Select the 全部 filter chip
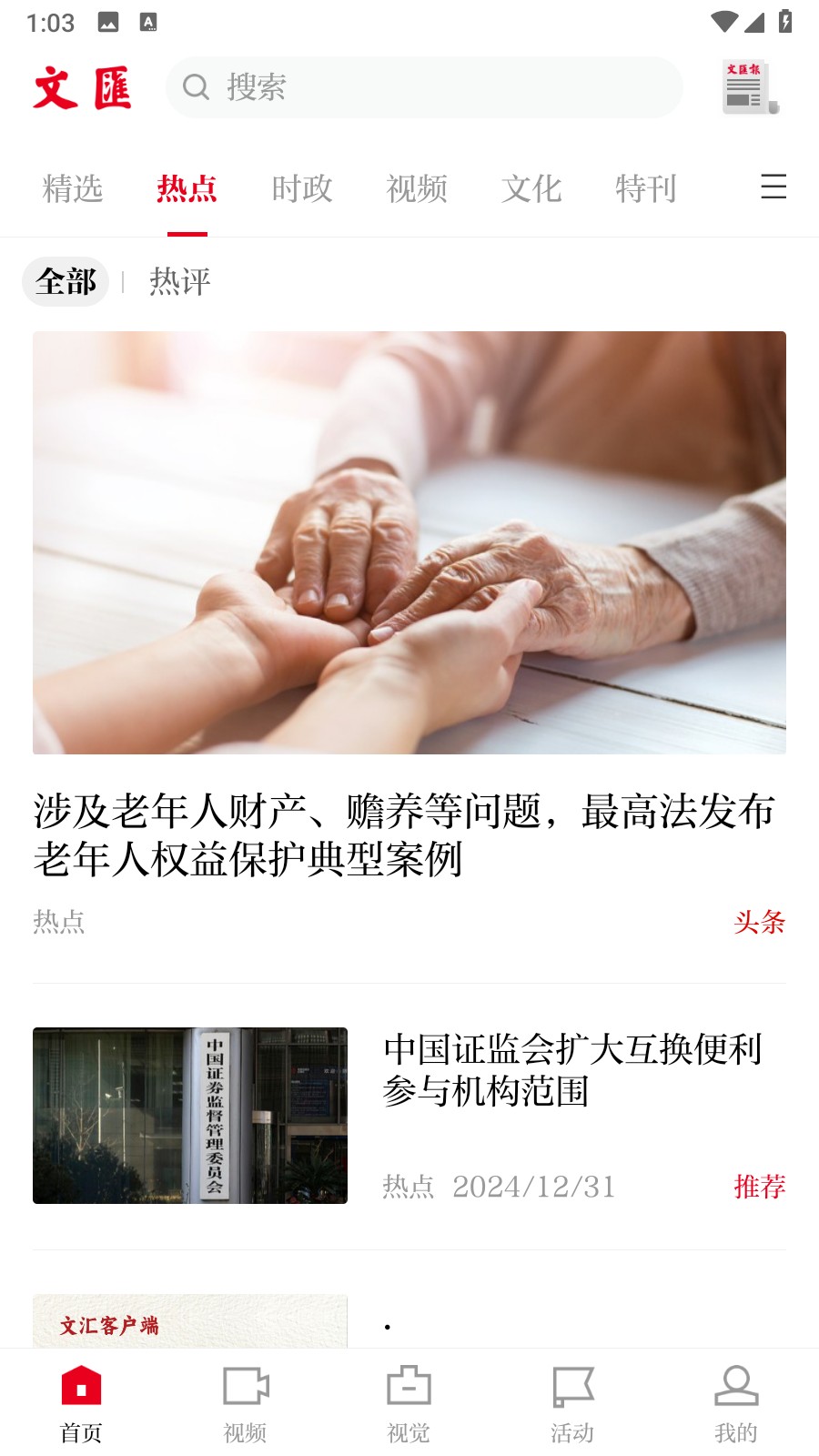 [x=66, y=281]
